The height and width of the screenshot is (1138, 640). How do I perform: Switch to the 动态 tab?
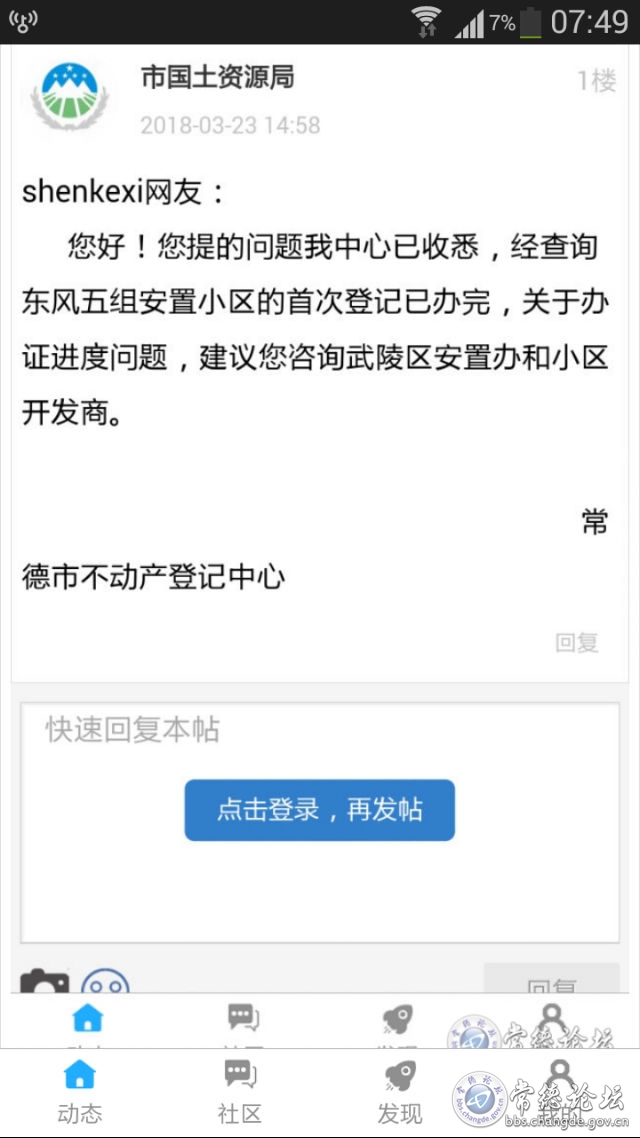(x=80, y=1091)
